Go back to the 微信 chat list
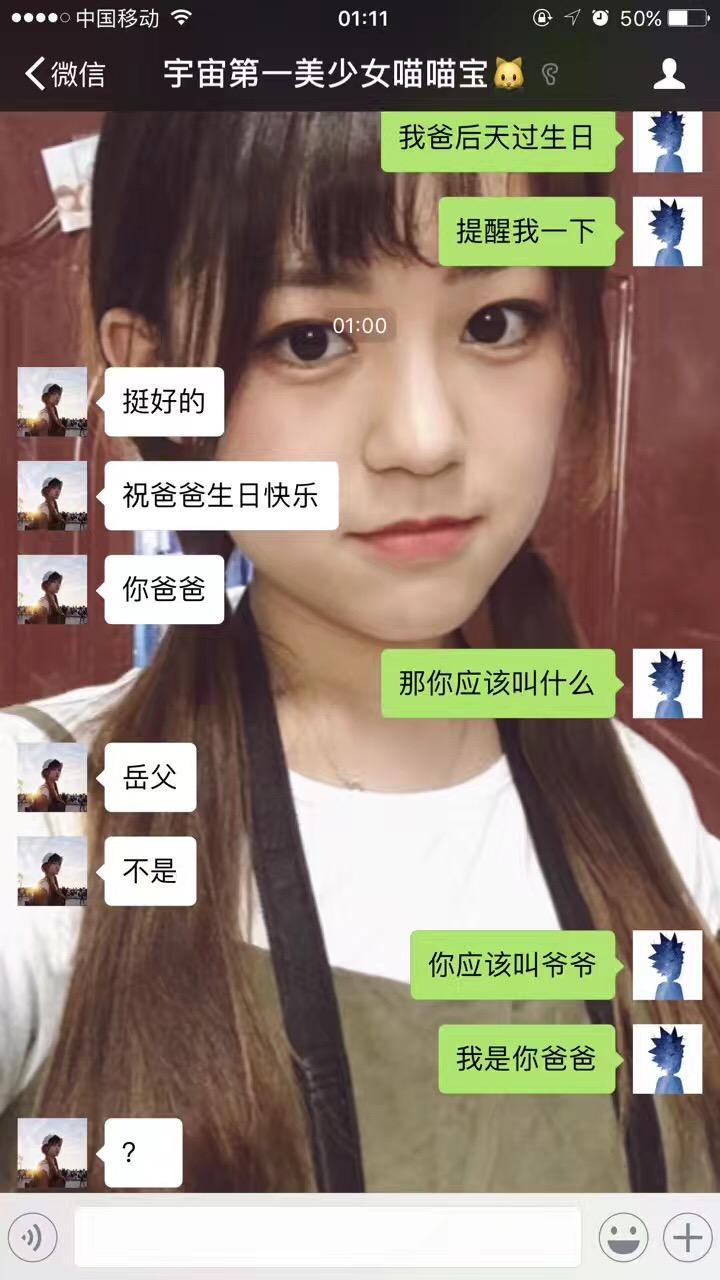 65,74
